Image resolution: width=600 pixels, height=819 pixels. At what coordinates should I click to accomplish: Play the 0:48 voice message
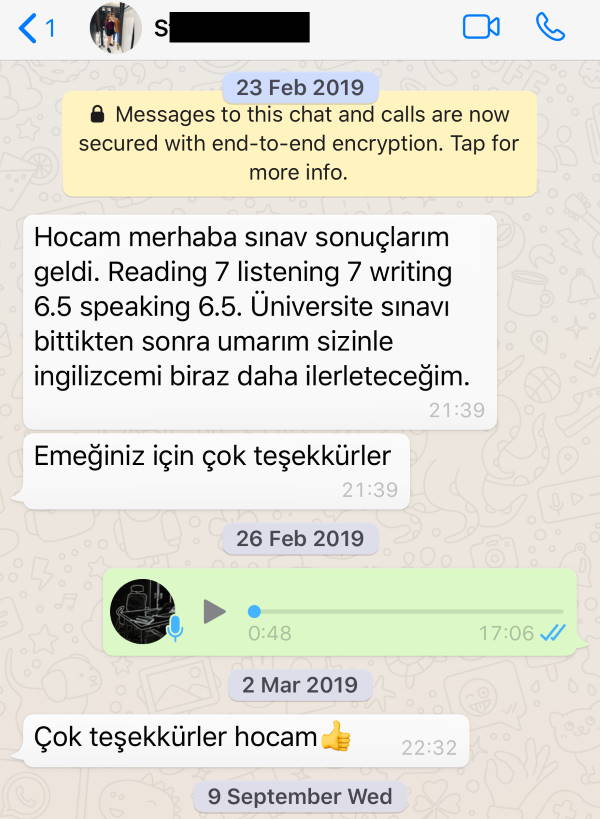tap(214, 611)
